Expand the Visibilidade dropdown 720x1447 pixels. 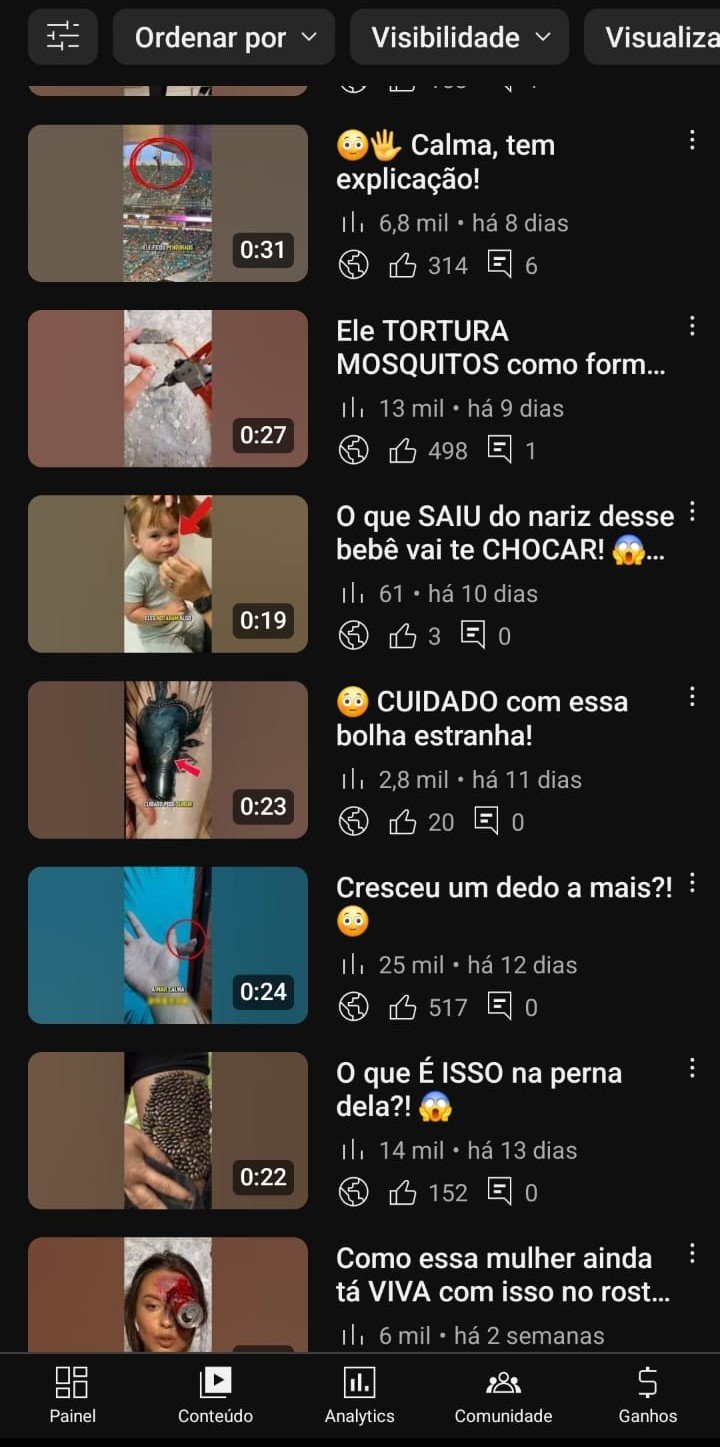pyautogui.click(x=460, y=37)
